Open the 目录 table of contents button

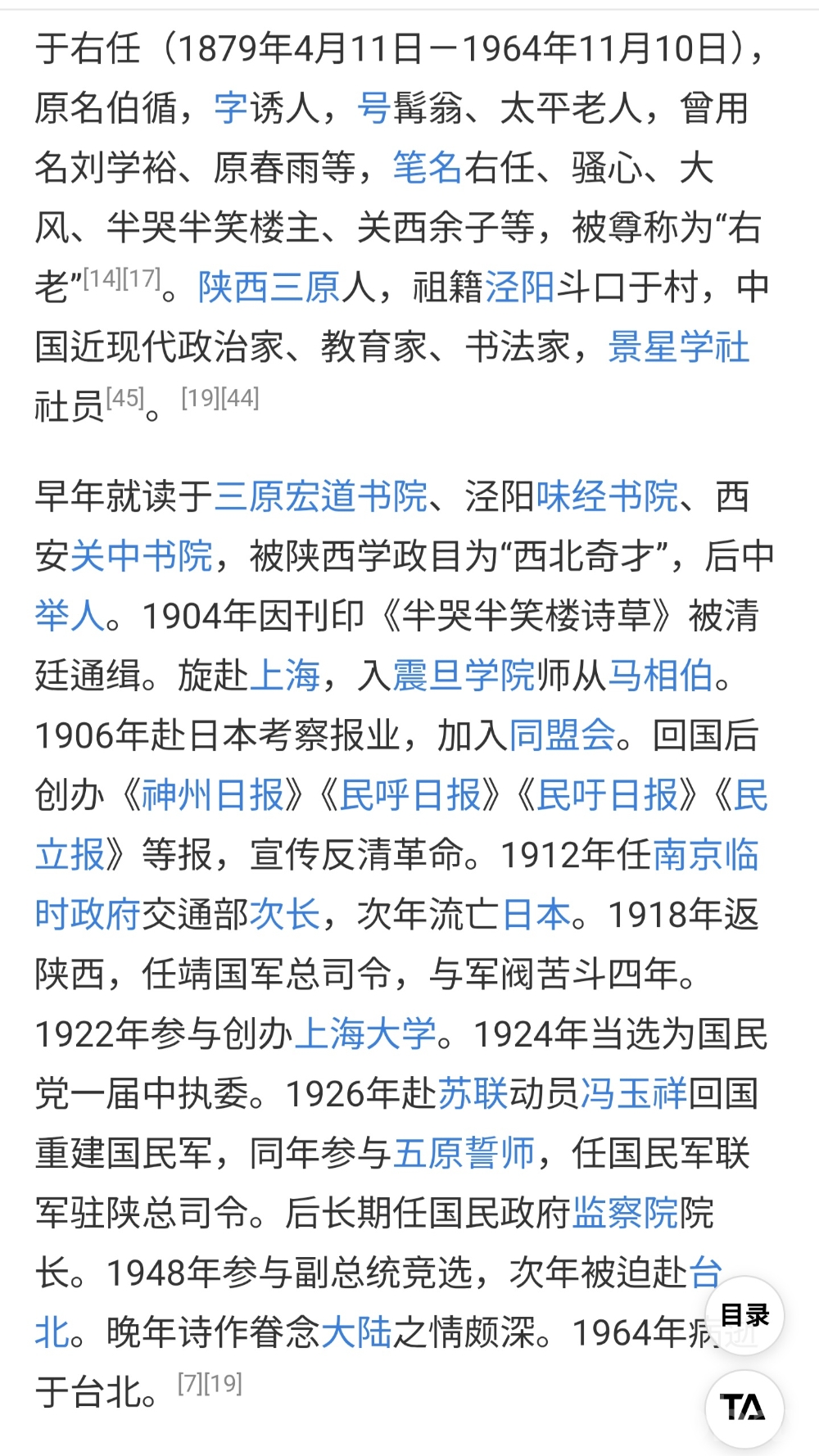pyautogui.click(x=744, y=1315)
